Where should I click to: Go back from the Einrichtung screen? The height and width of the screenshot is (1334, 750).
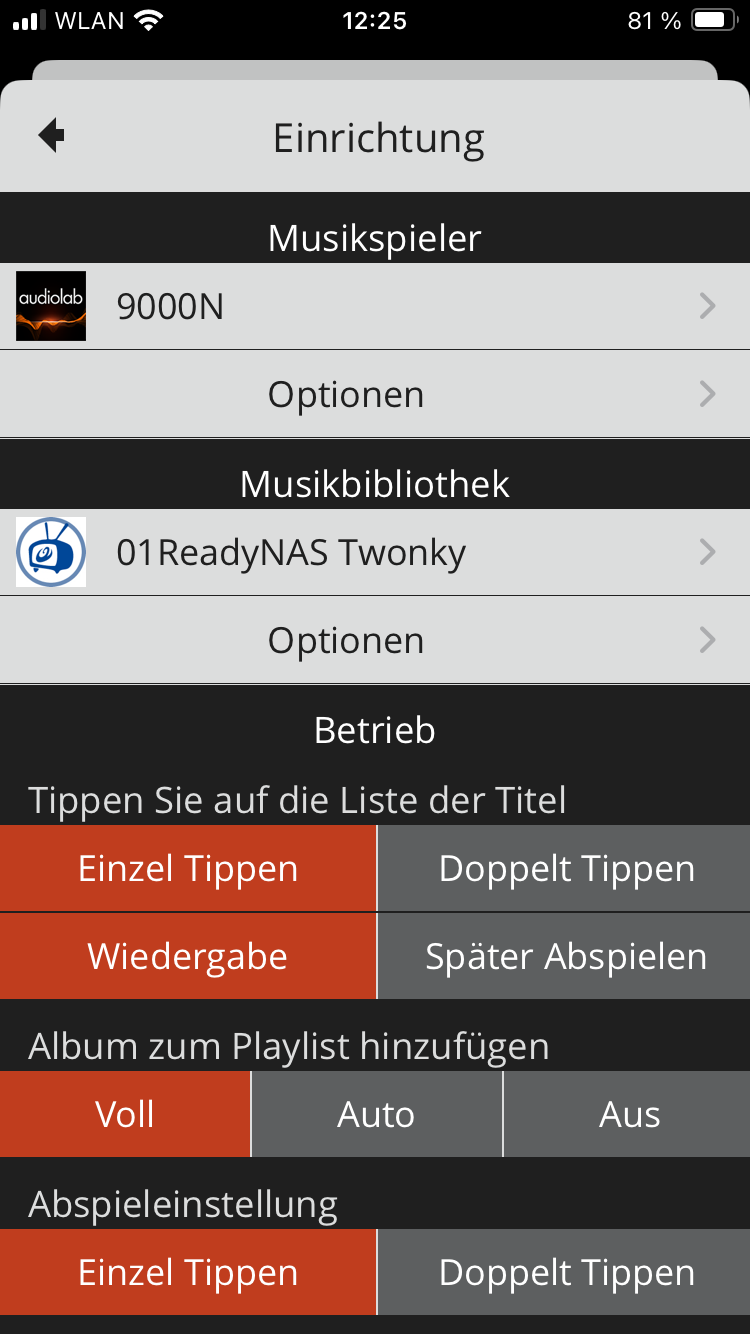pyautogui.click(x=52, y=136)
